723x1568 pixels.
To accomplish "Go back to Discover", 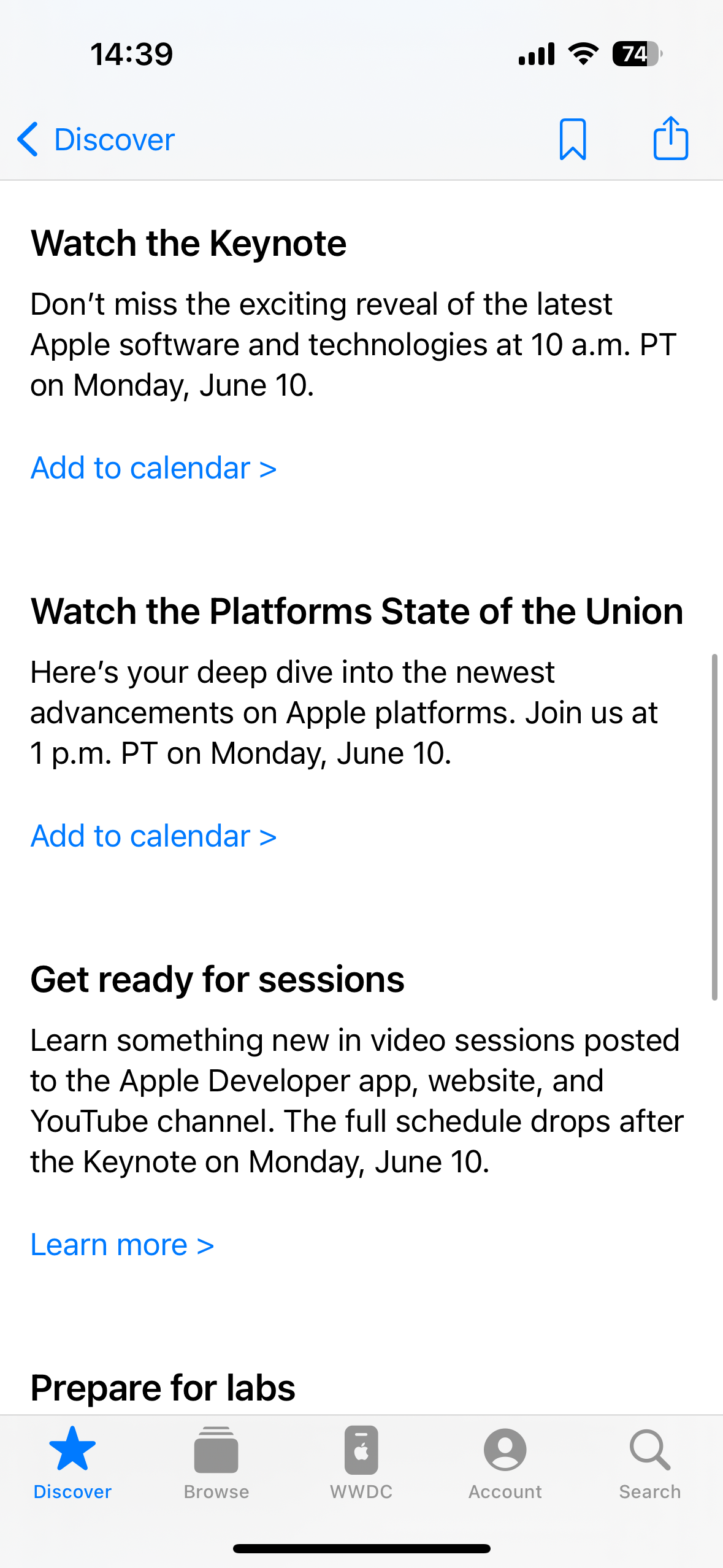I will pyautogui.click(x=96, y=139).
